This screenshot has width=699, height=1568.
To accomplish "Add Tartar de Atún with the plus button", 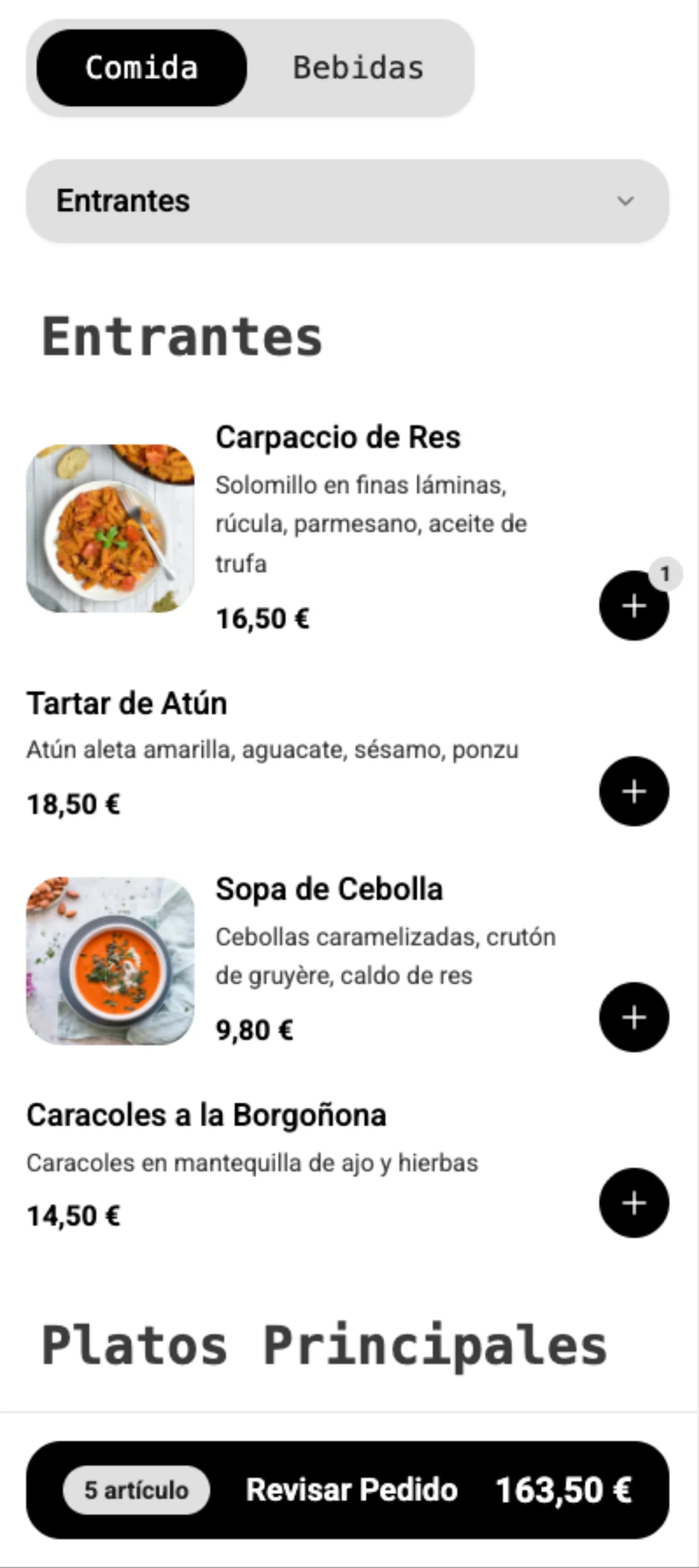I will tap(633, 791).
